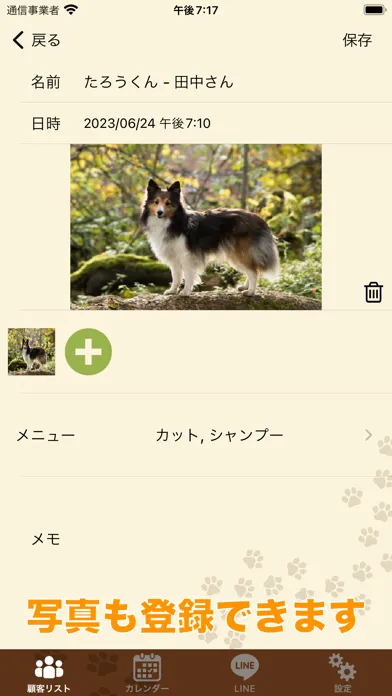This screenshot has width=392, height=696.
Task: Open the LINE tab
Action: [x=245, y=674]
